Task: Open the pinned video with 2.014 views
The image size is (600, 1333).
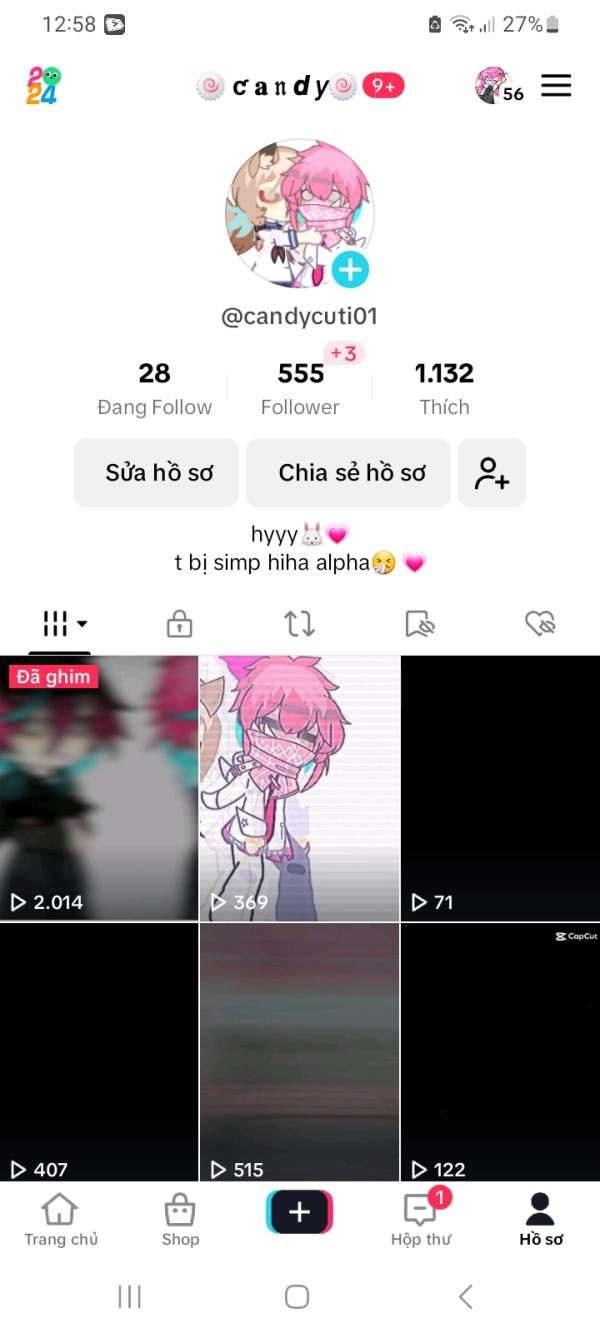Action: point(99,788)
